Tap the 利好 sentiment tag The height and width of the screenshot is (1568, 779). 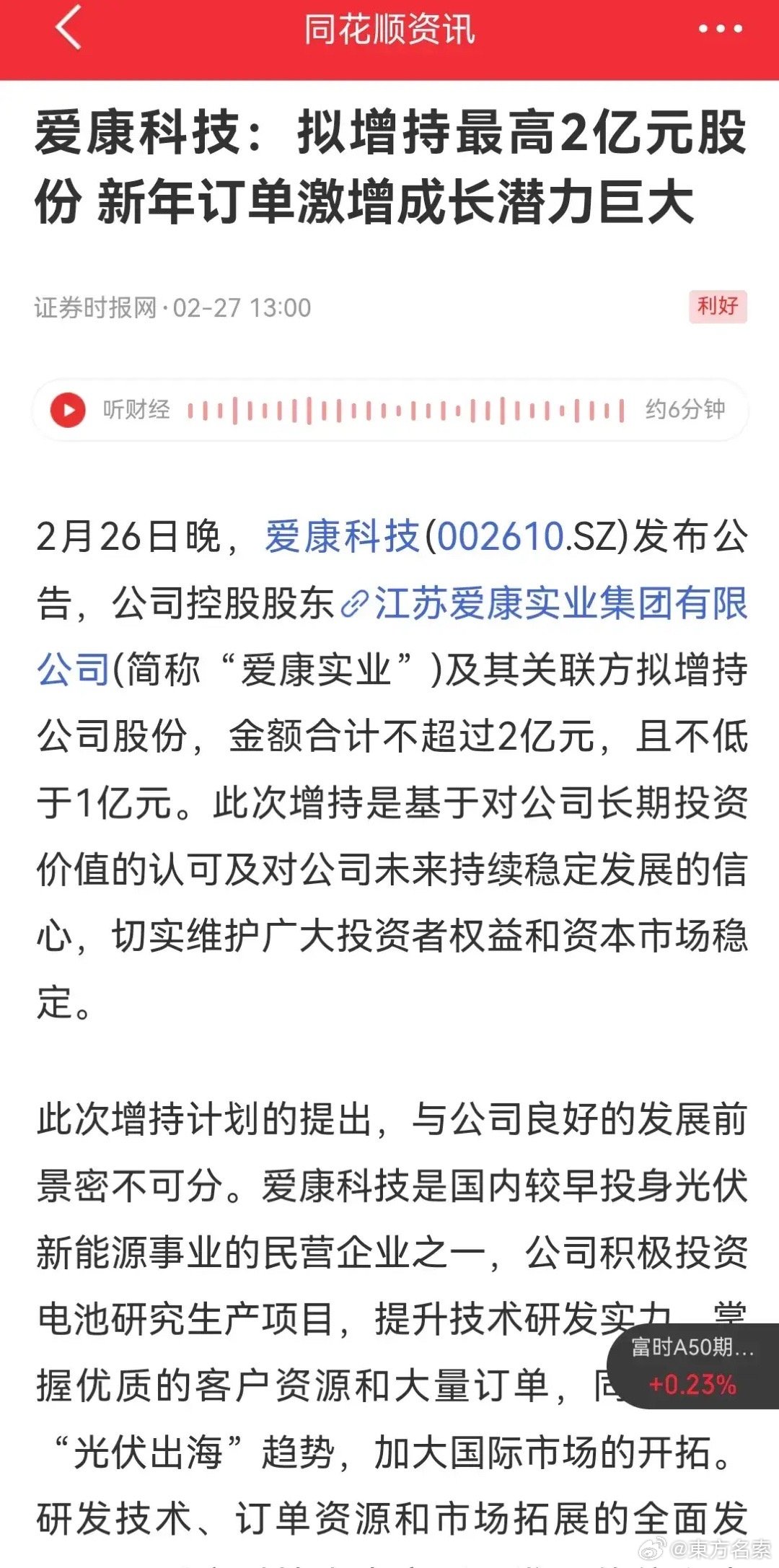[716, 307]
